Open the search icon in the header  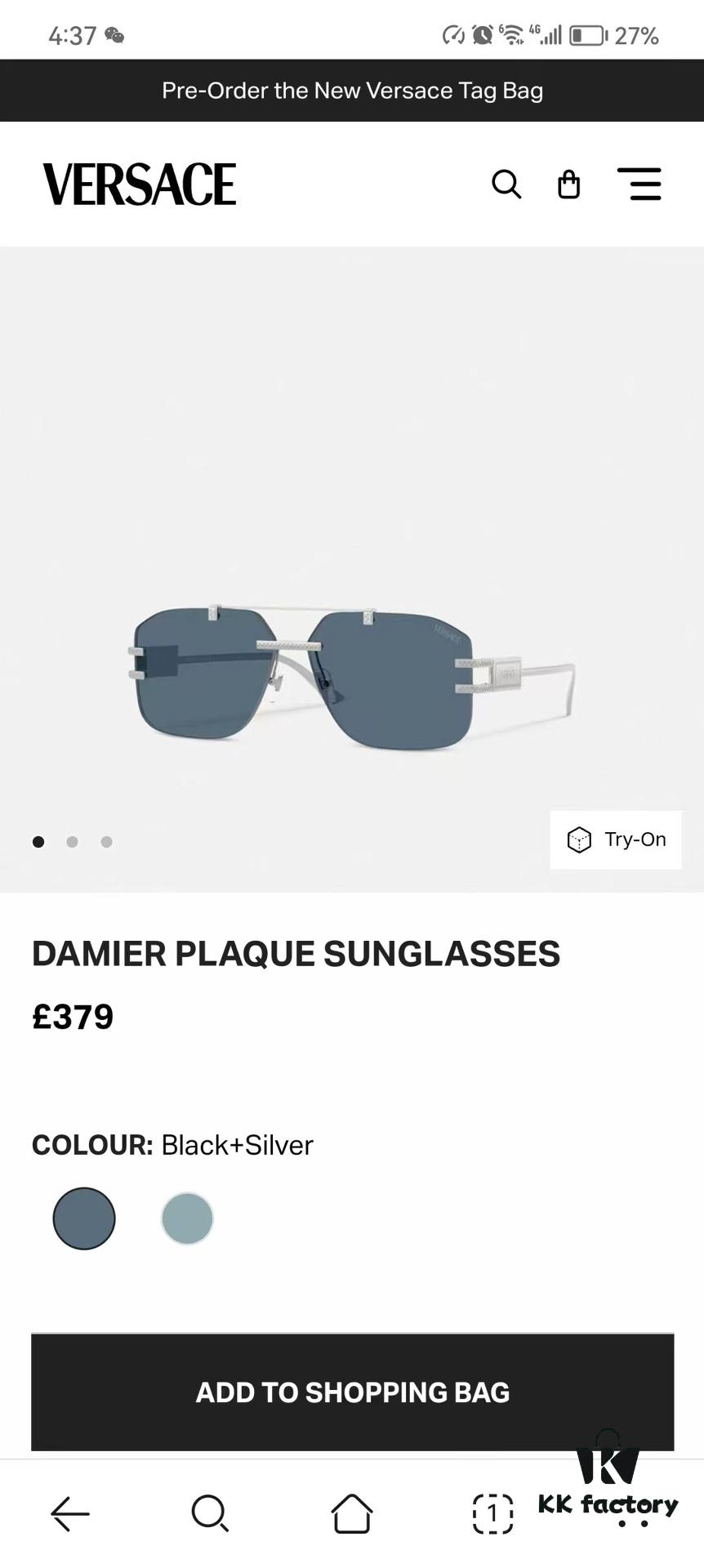(x=507, y=185)
